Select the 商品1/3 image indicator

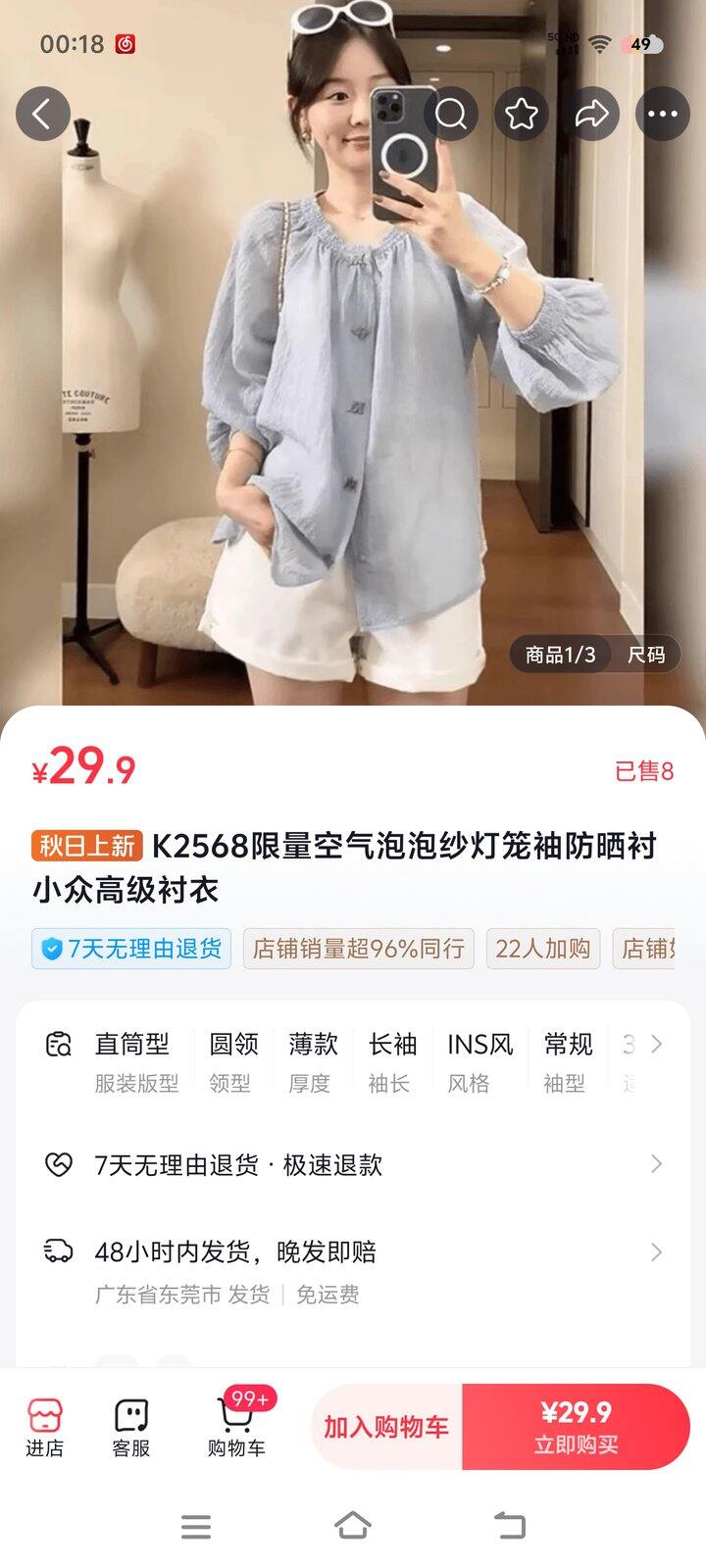point(560,655)
